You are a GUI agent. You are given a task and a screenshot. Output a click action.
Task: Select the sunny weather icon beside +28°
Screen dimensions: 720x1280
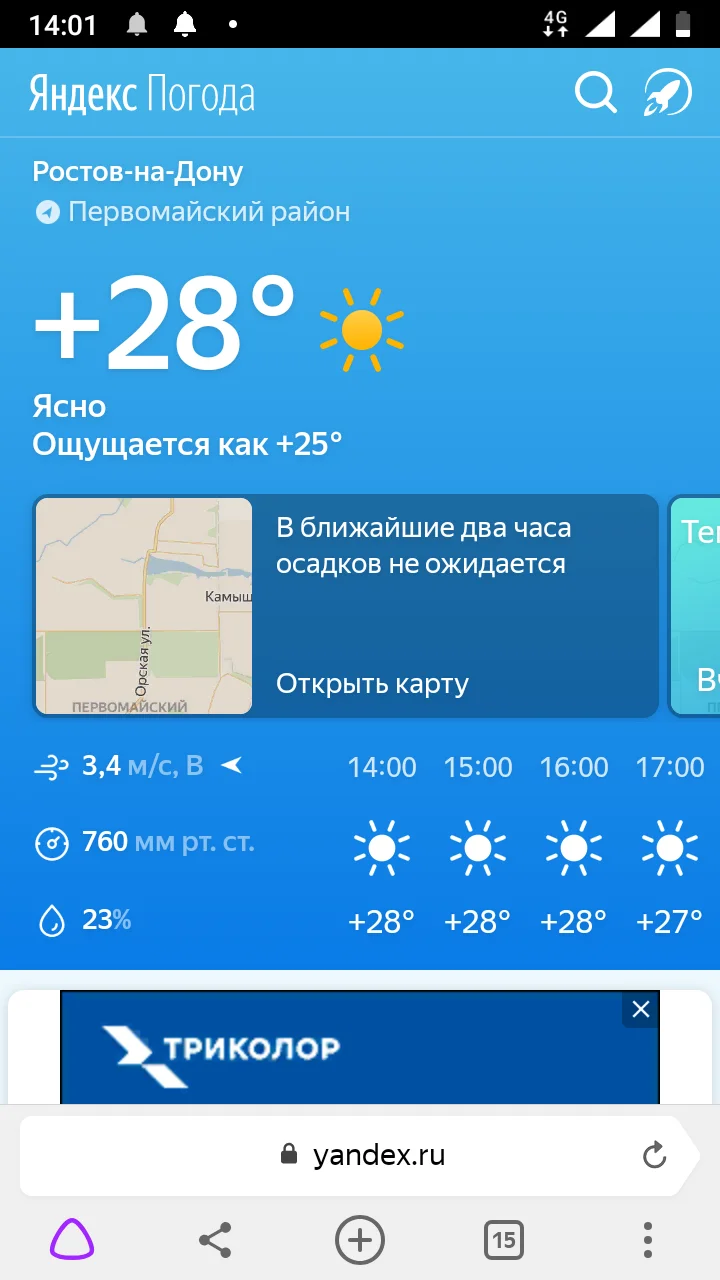(362, 330)
